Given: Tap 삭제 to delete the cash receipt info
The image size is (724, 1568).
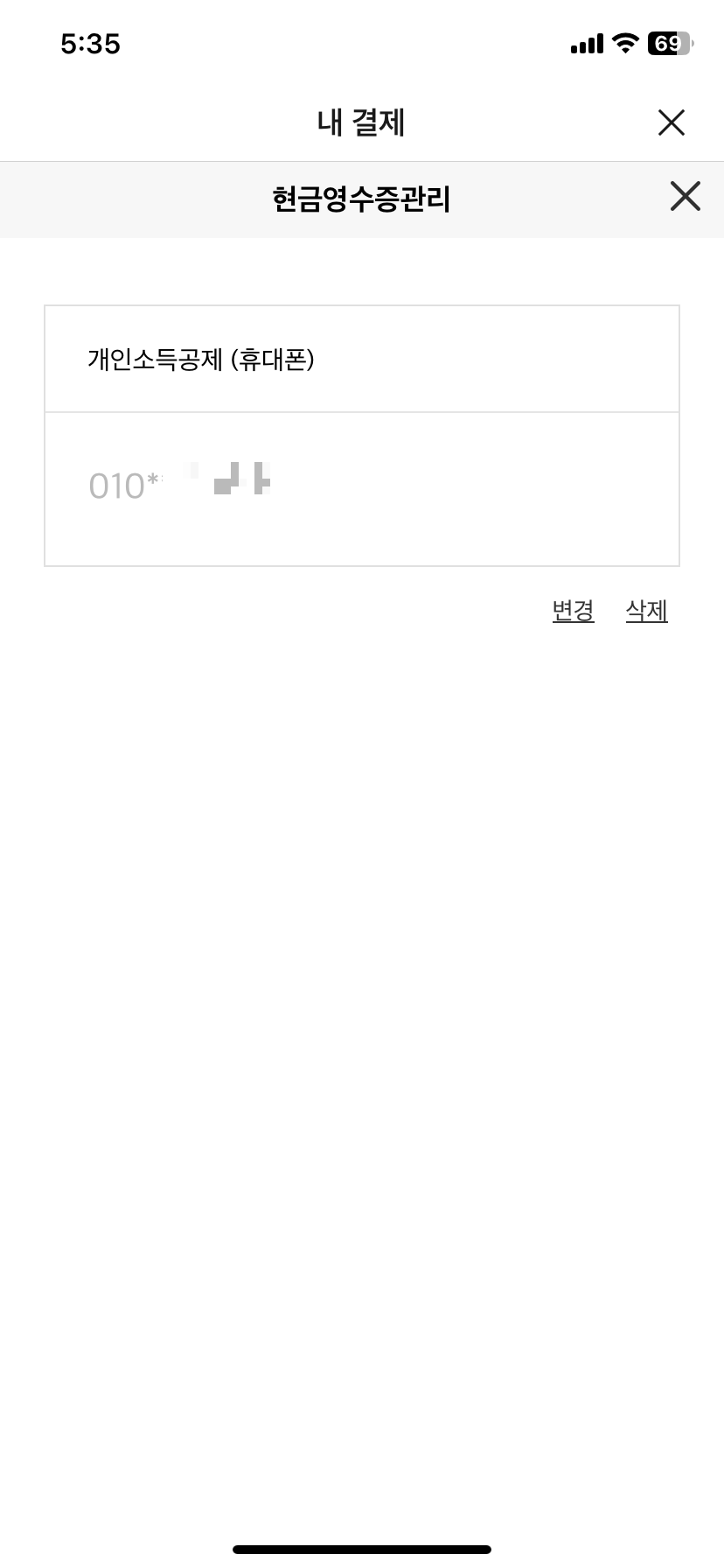Looking at the screenshot, I should click(x=646, y=611).
